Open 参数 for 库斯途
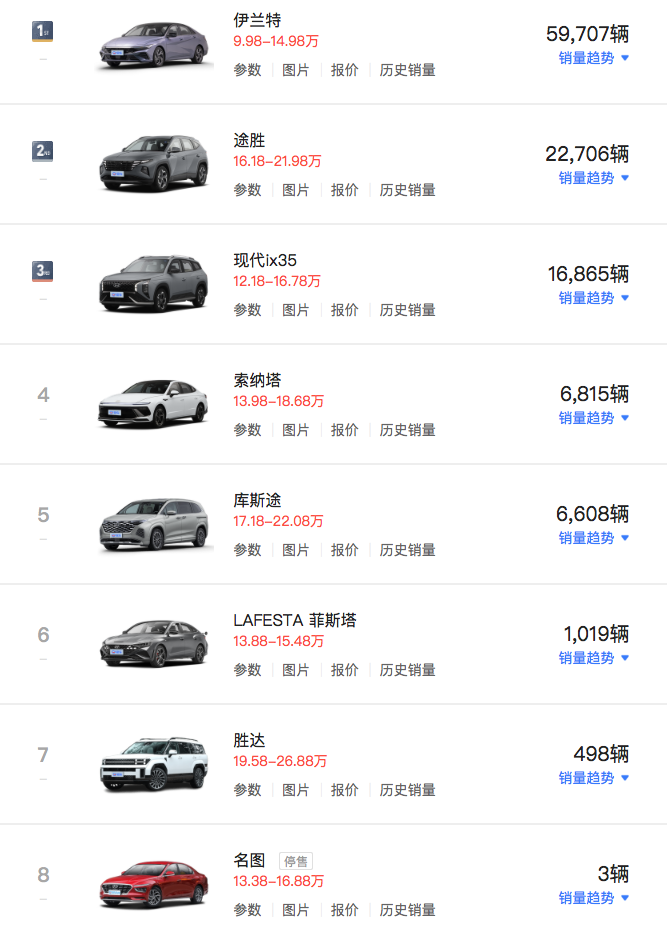 (247, 550)
